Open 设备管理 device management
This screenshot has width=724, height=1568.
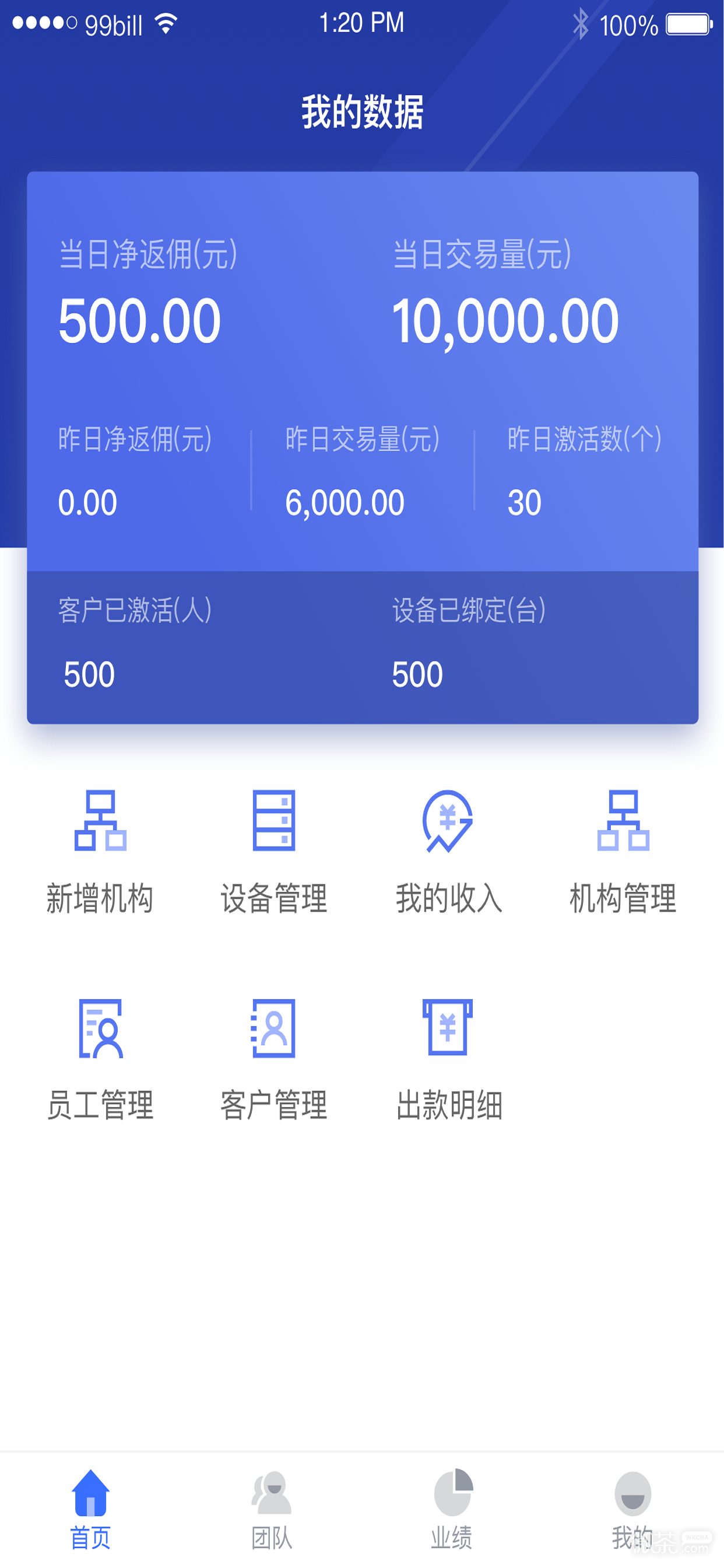pos(274,852)
